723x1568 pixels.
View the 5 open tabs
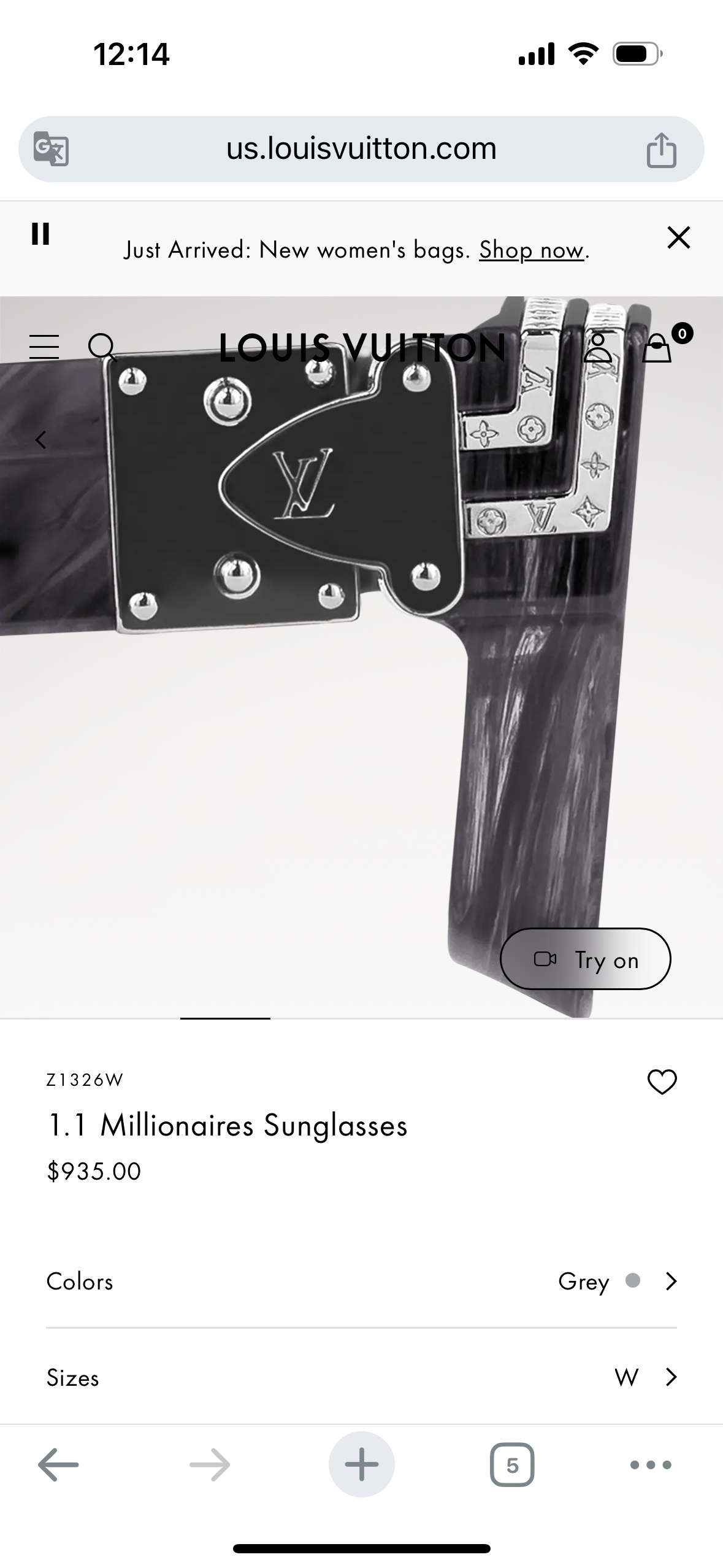tap(512, 1465)
